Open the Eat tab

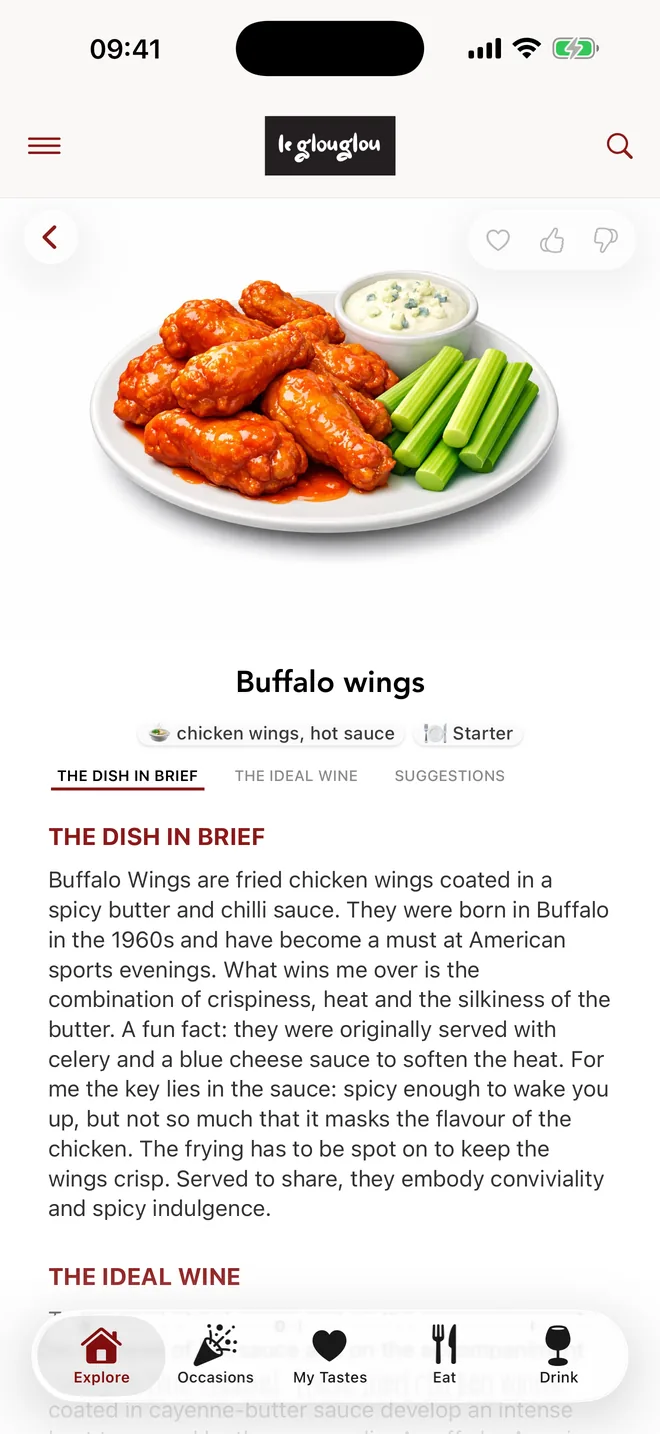[x=444, y=1356]
